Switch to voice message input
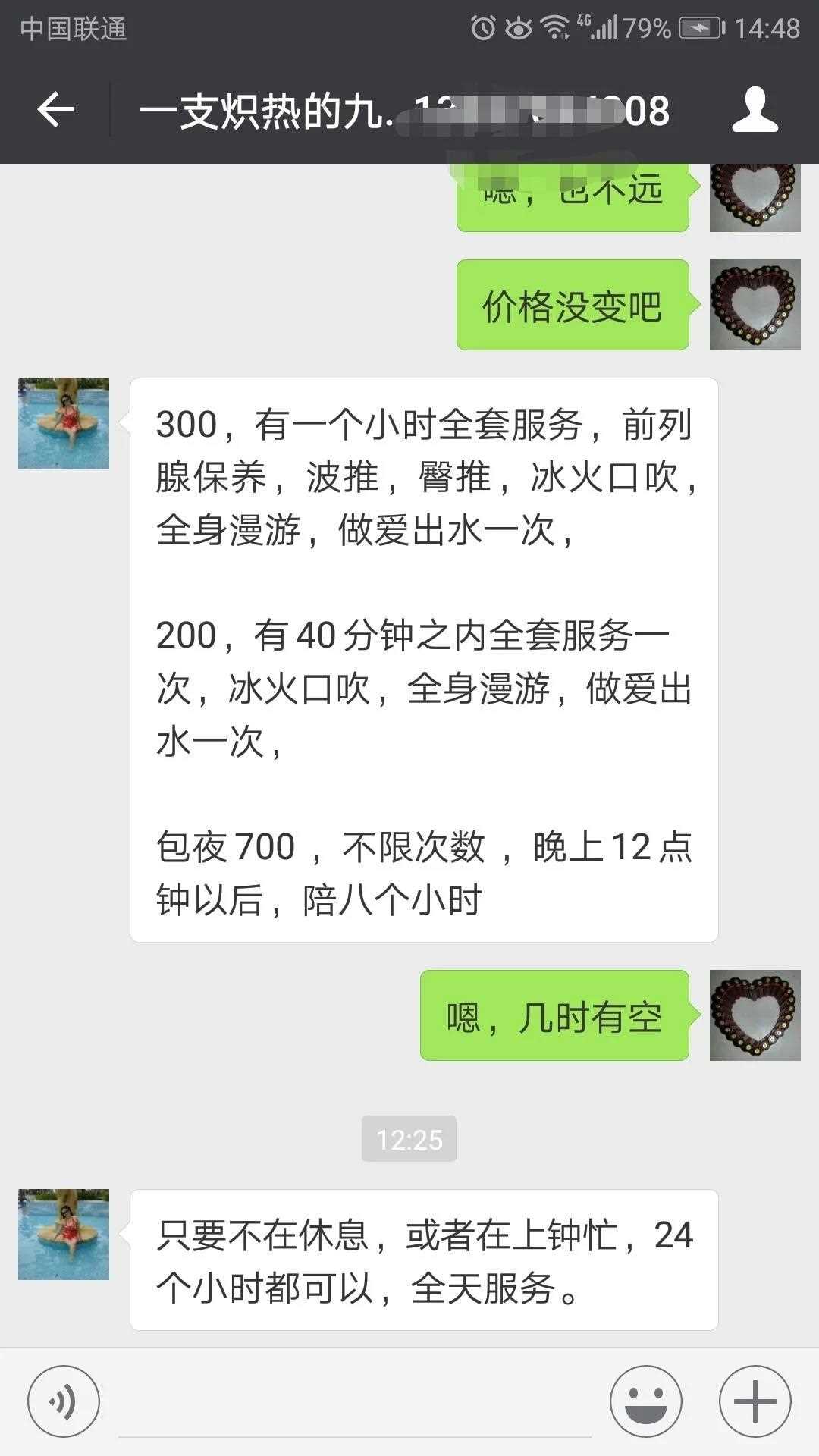 [x=63, y=1401]
